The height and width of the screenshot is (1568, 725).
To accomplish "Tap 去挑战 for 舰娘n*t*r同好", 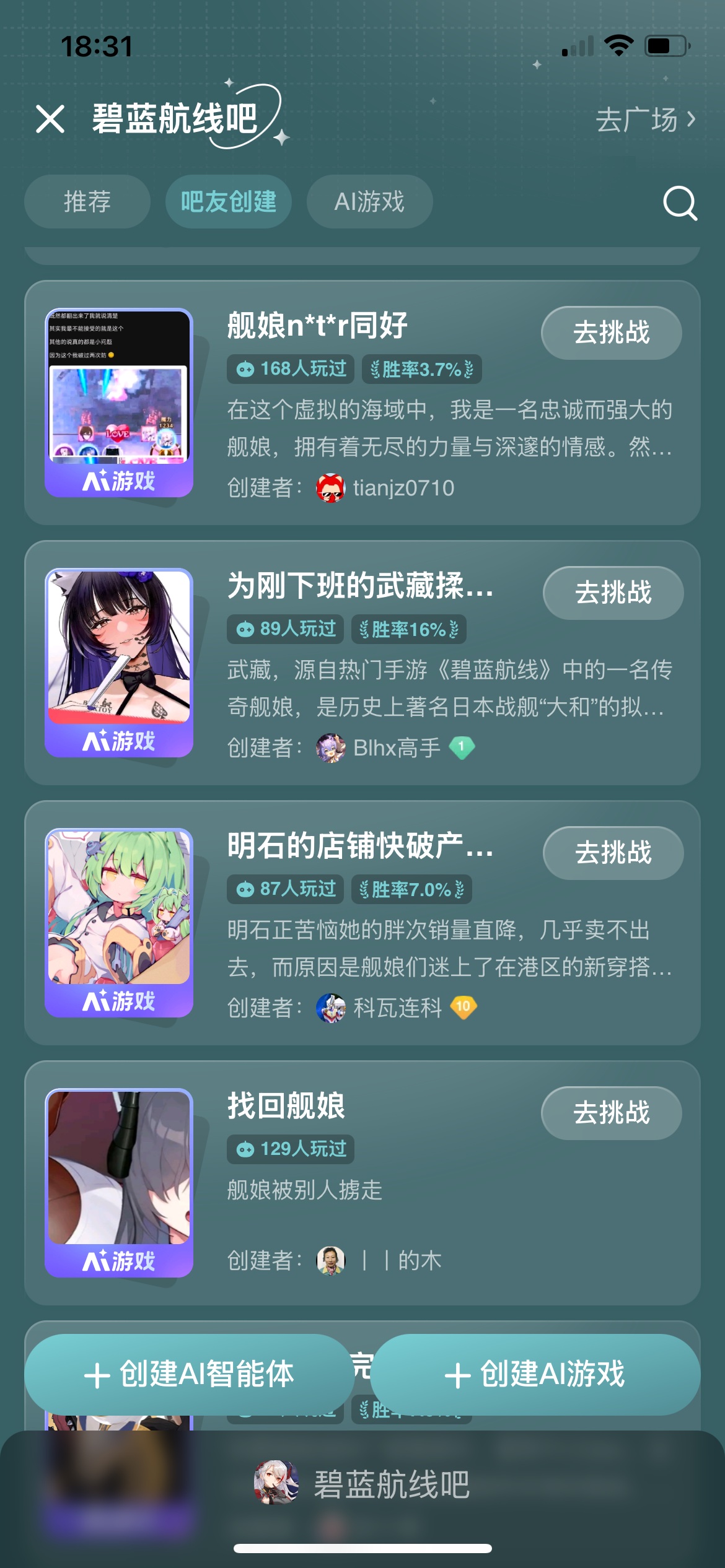I will [611, 333].
